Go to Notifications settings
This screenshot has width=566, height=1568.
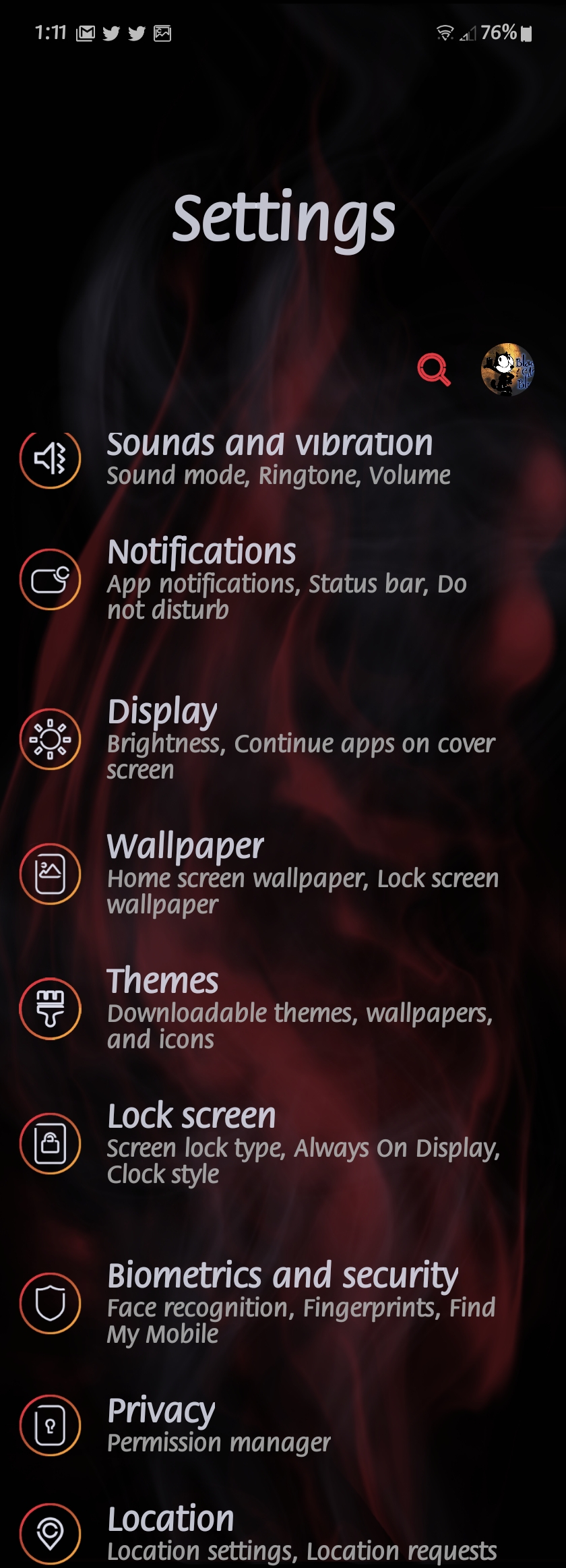[270, 579]
